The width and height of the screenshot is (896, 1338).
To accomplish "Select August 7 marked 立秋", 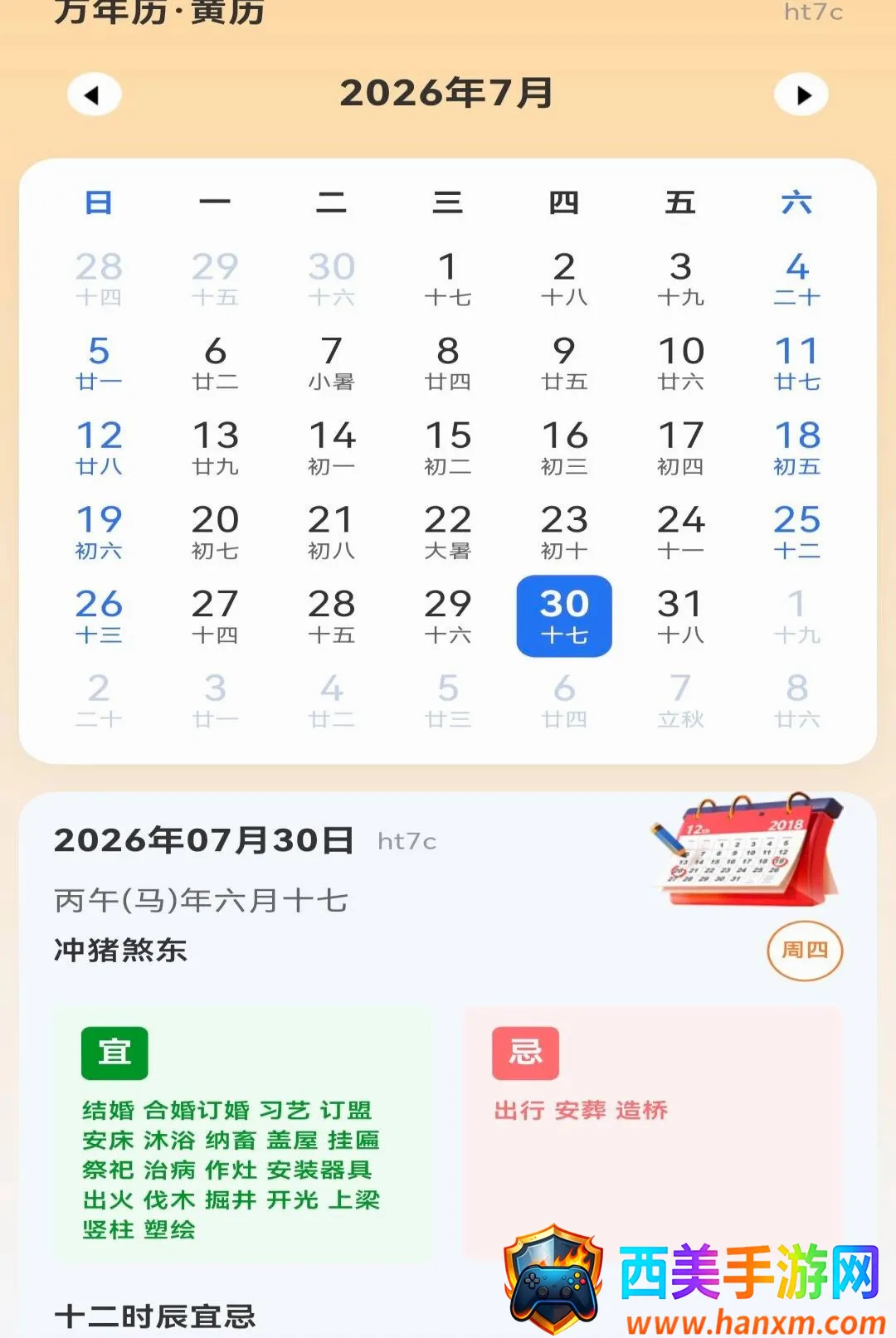I will coord(680,701).
